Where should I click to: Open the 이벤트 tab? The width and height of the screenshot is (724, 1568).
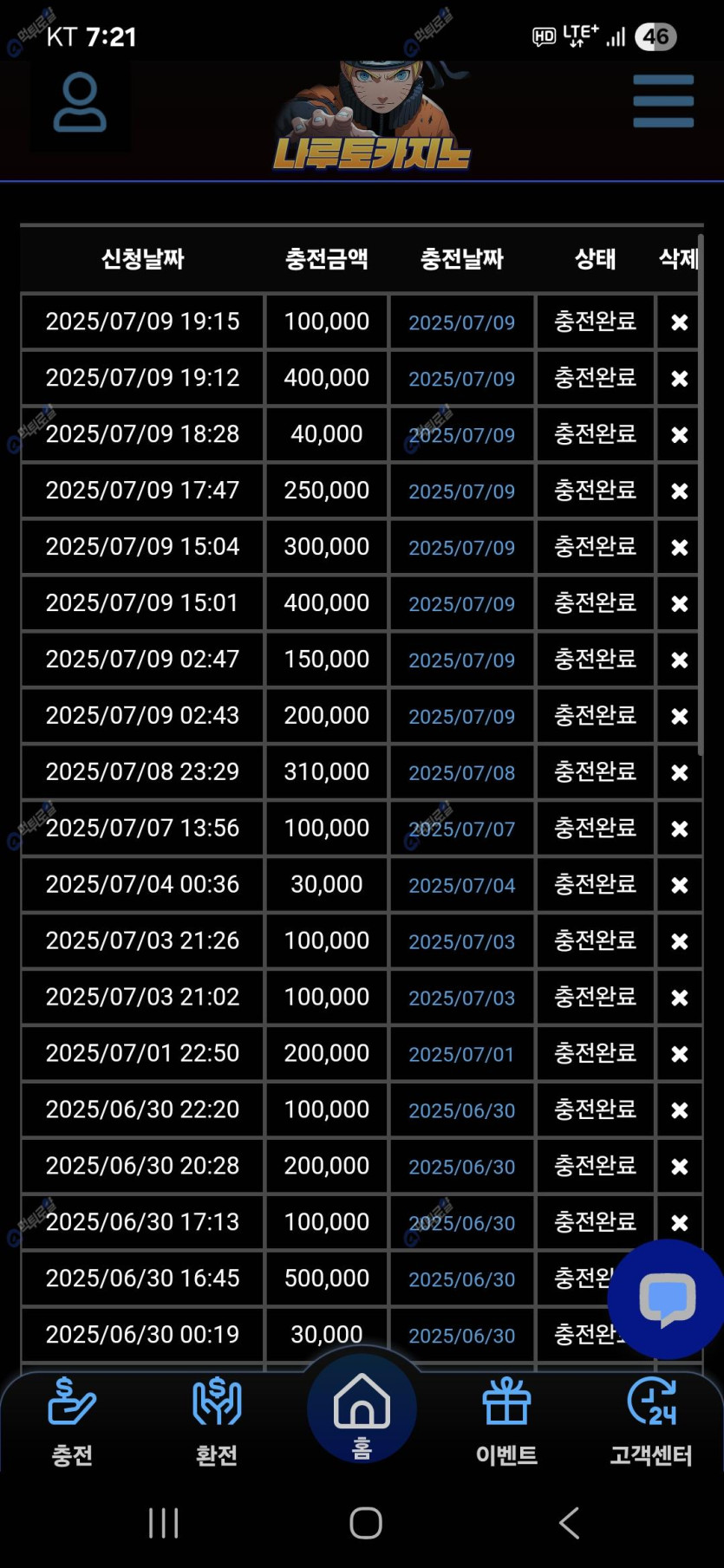(x=506, y=1421)
